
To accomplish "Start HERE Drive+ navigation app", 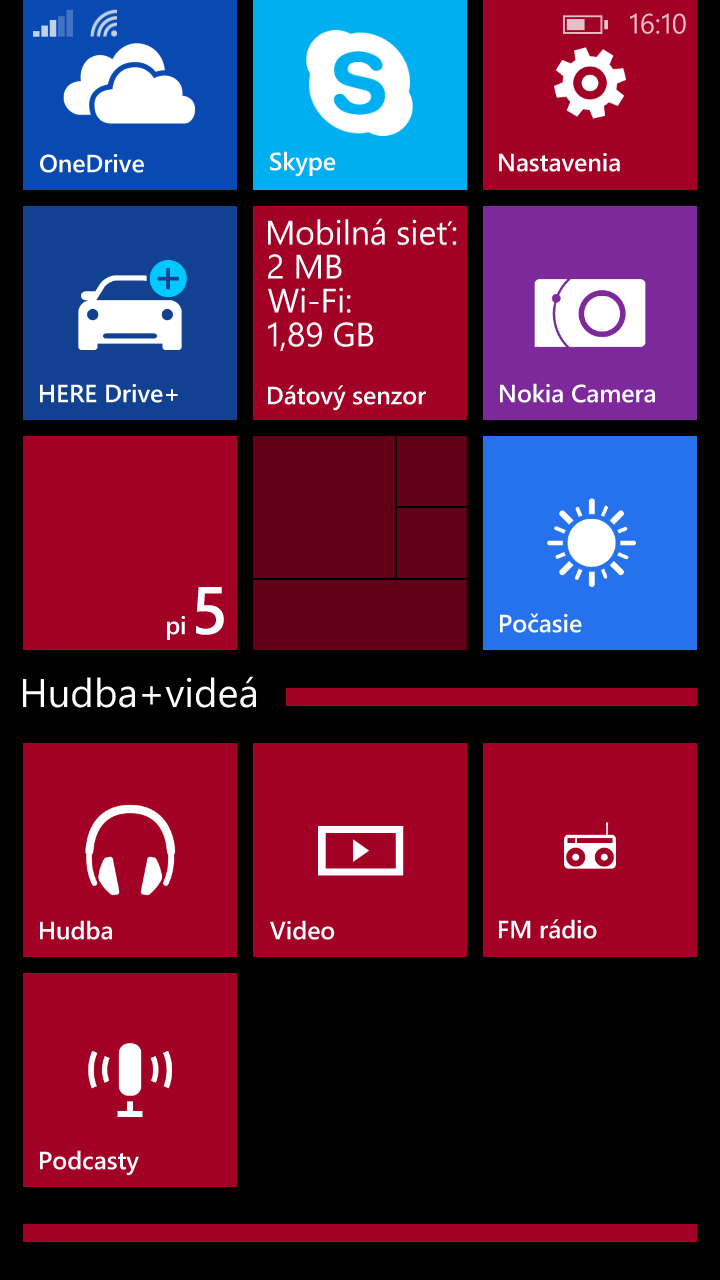I will [x=130, y=313].
